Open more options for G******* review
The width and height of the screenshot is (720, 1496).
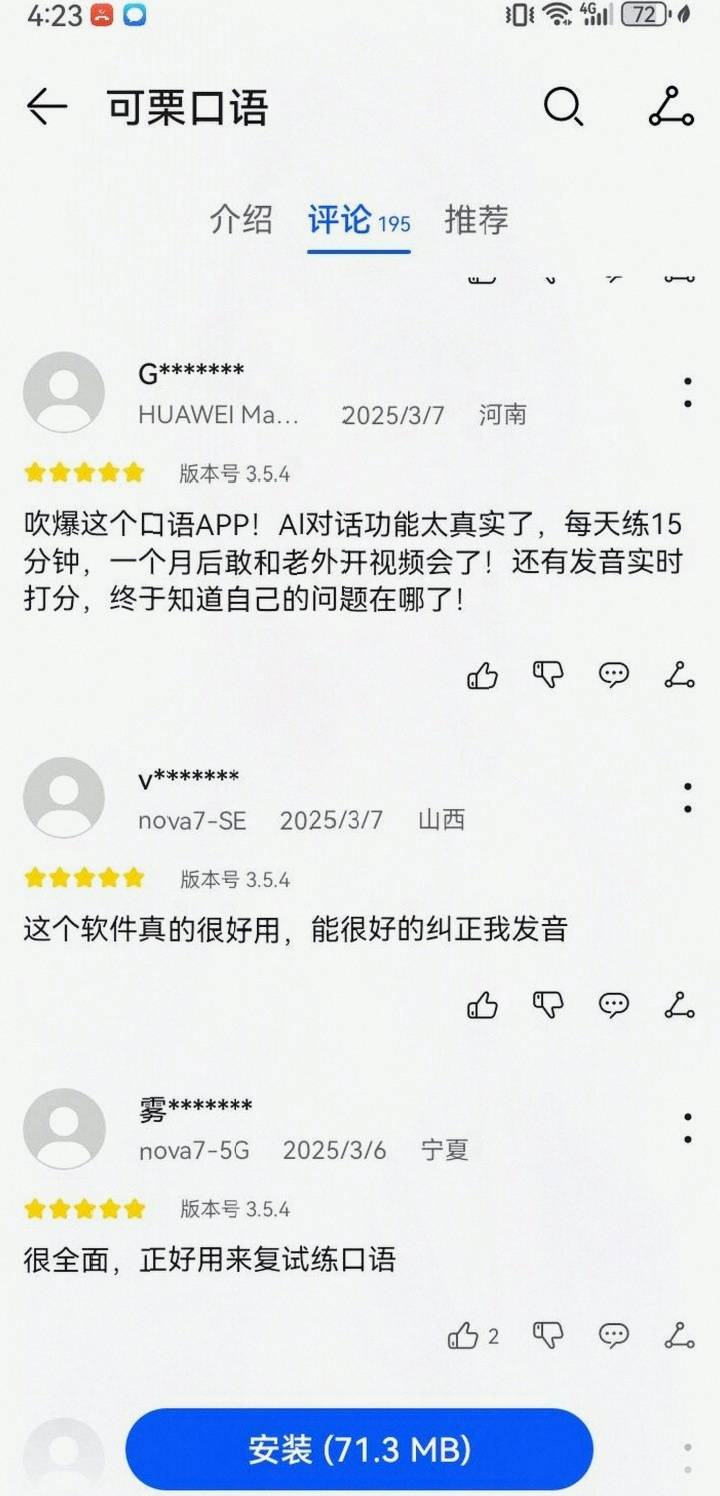click(687, 392)
